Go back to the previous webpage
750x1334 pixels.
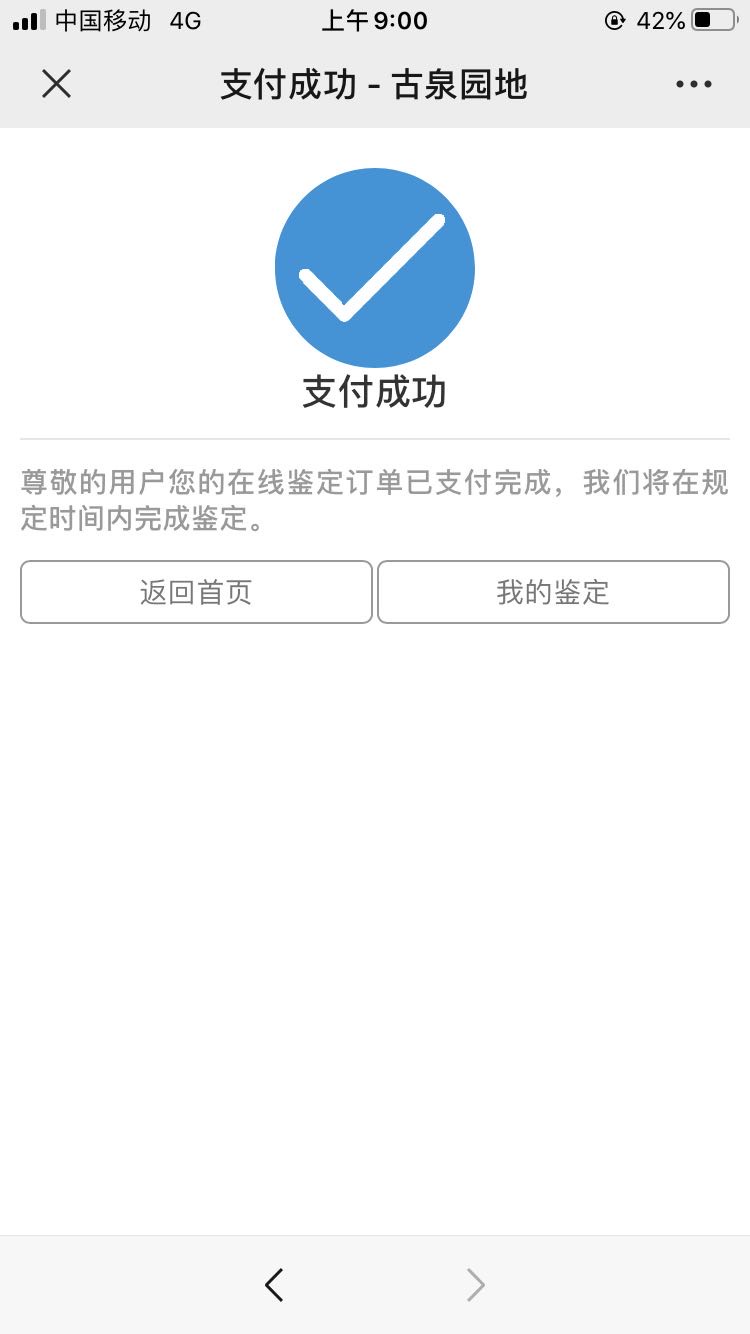click(x=274, y=1284)
